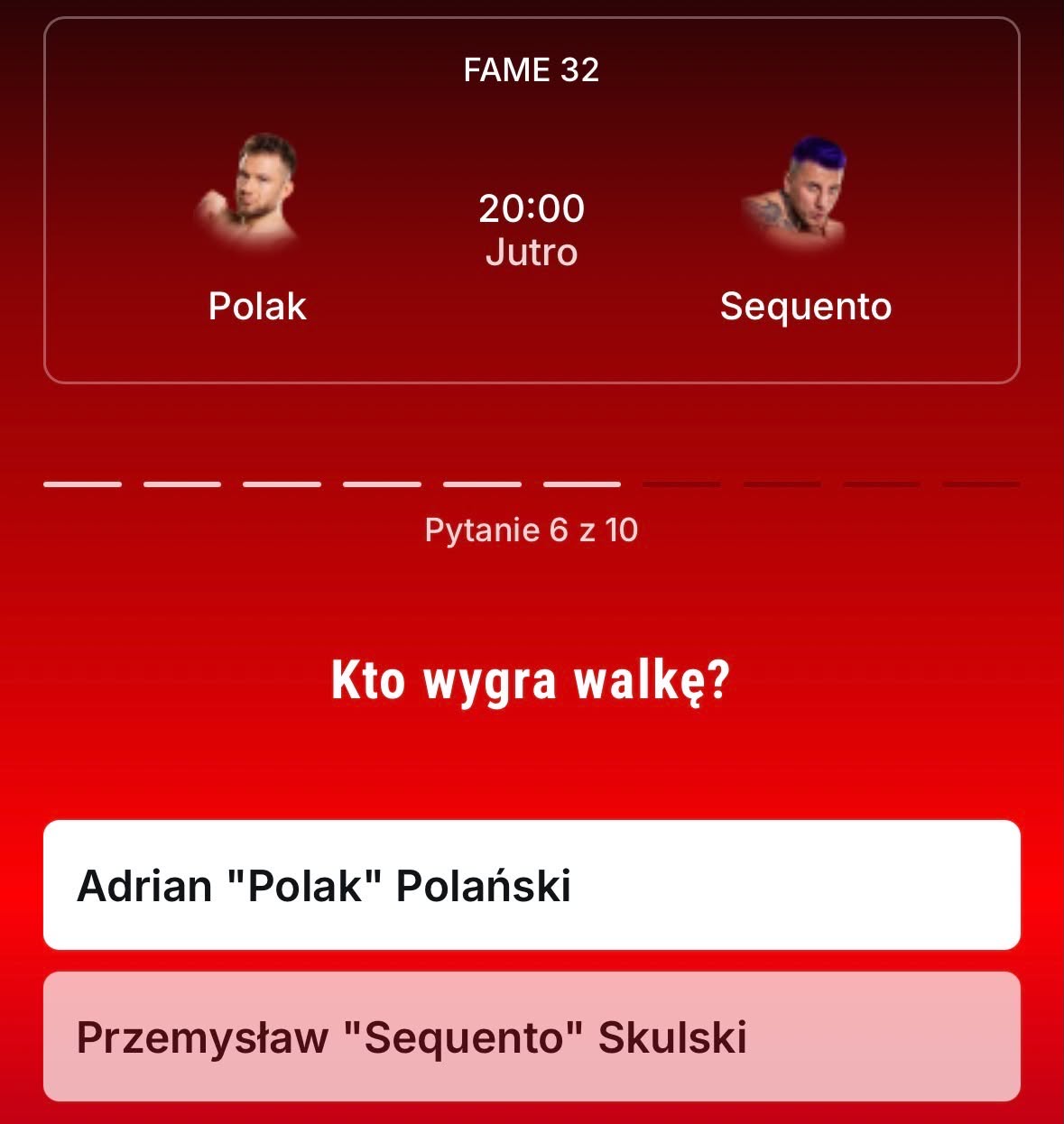1064x1124 pixels.
Task: Pick Adrian "Polak" Polański as winner
Action: (532, 885)
